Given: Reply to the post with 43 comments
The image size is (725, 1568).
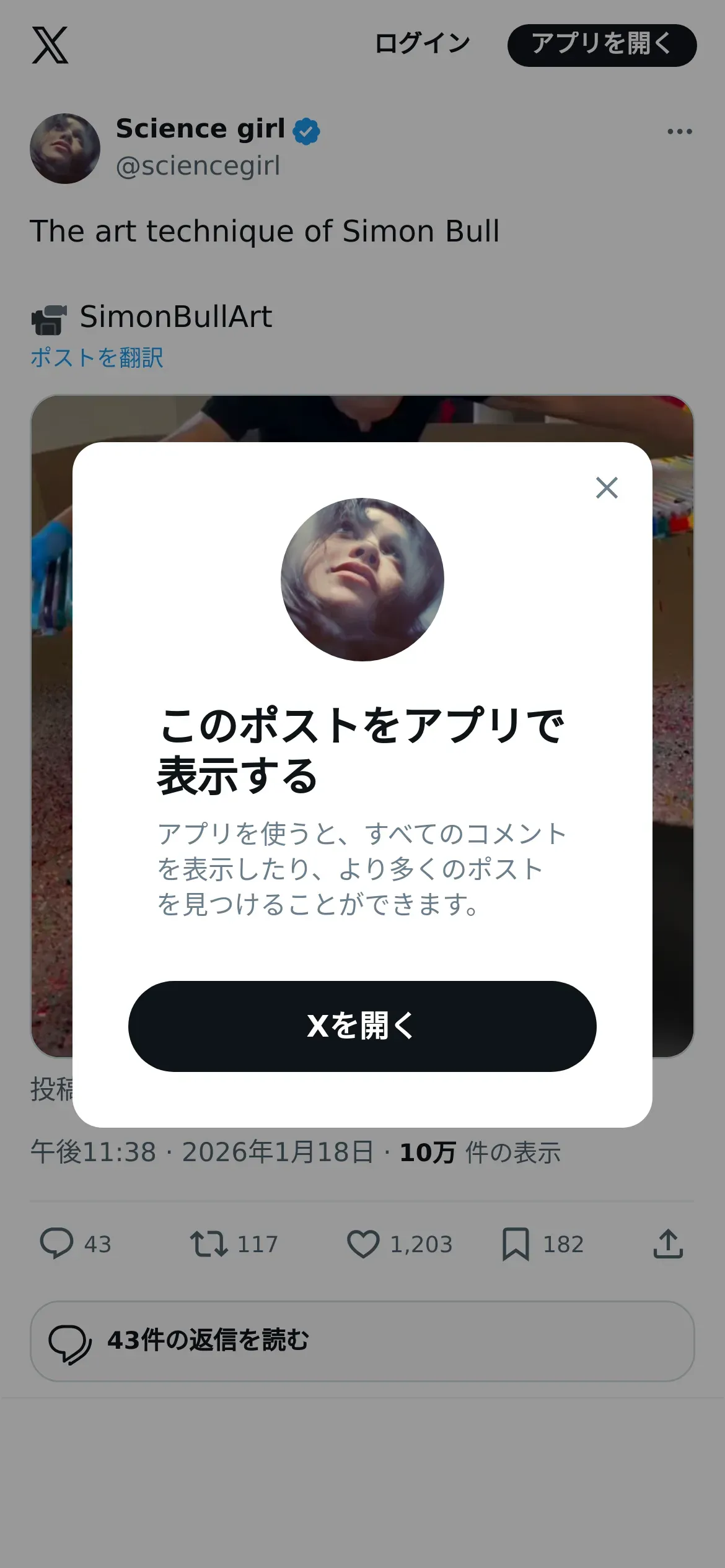Looking at the screenshot, I should (56, 1244).
